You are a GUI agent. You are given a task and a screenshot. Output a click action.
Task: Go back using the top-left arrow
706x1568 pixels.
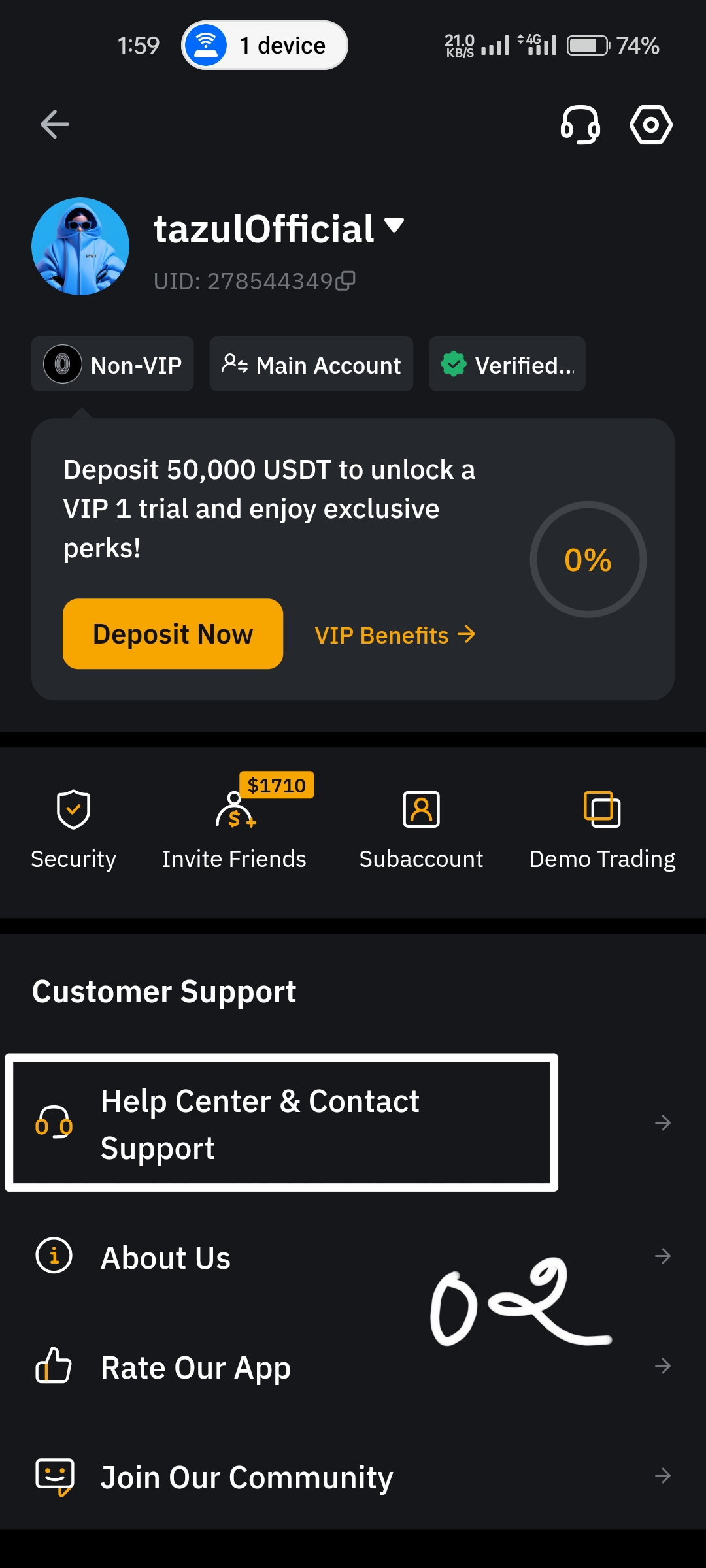(x=55, y=124)
